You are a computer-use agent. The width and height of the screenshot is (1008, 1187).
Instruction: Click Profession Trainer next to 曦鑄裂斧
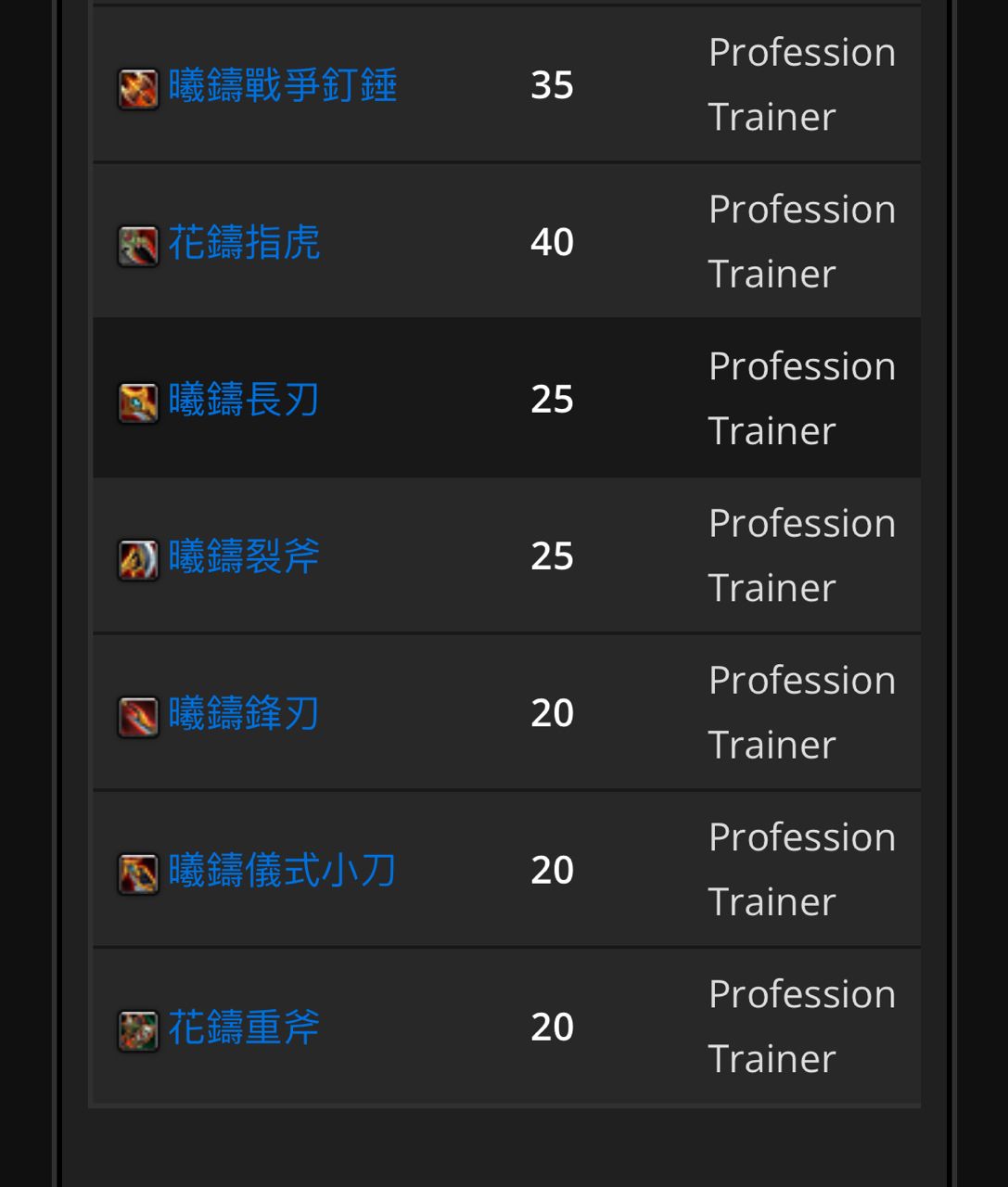click(802, 555)
